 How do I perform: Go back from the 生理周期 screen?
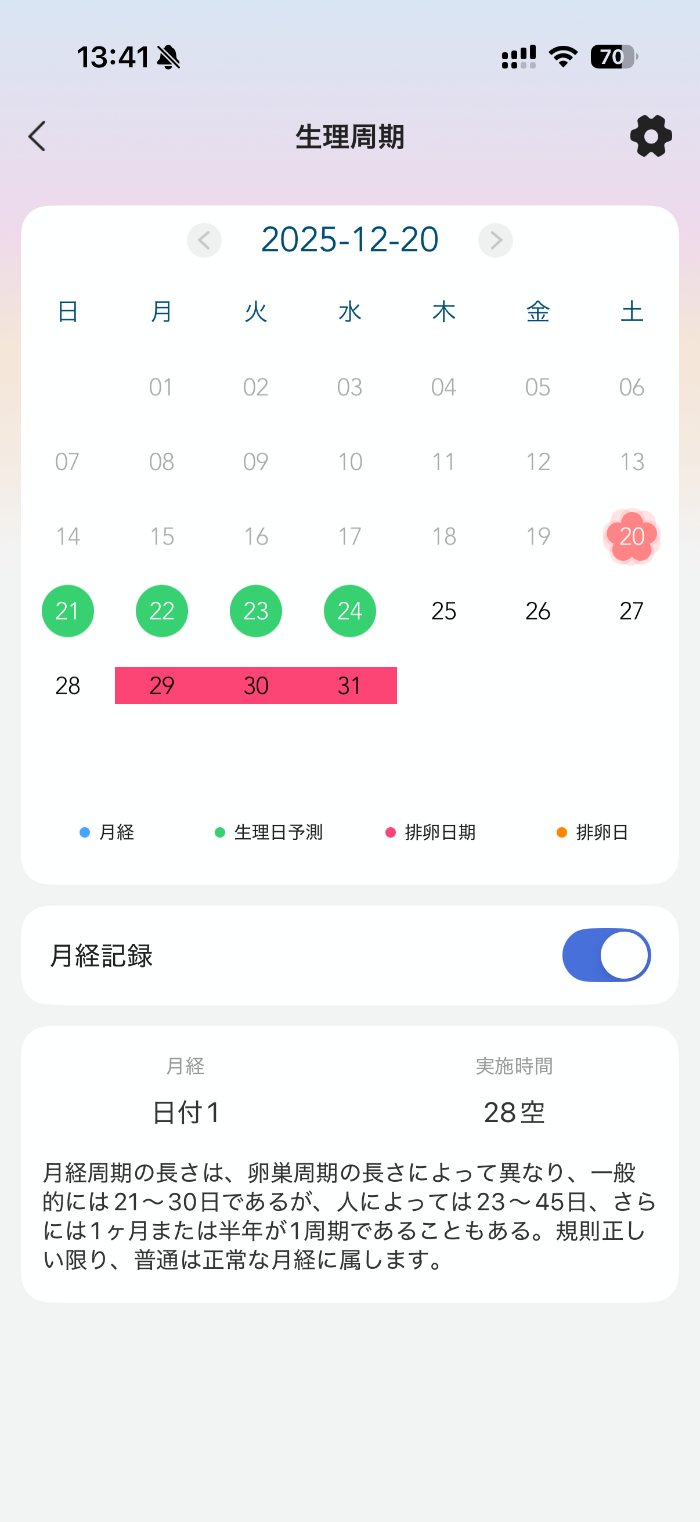tap(38, 136)
